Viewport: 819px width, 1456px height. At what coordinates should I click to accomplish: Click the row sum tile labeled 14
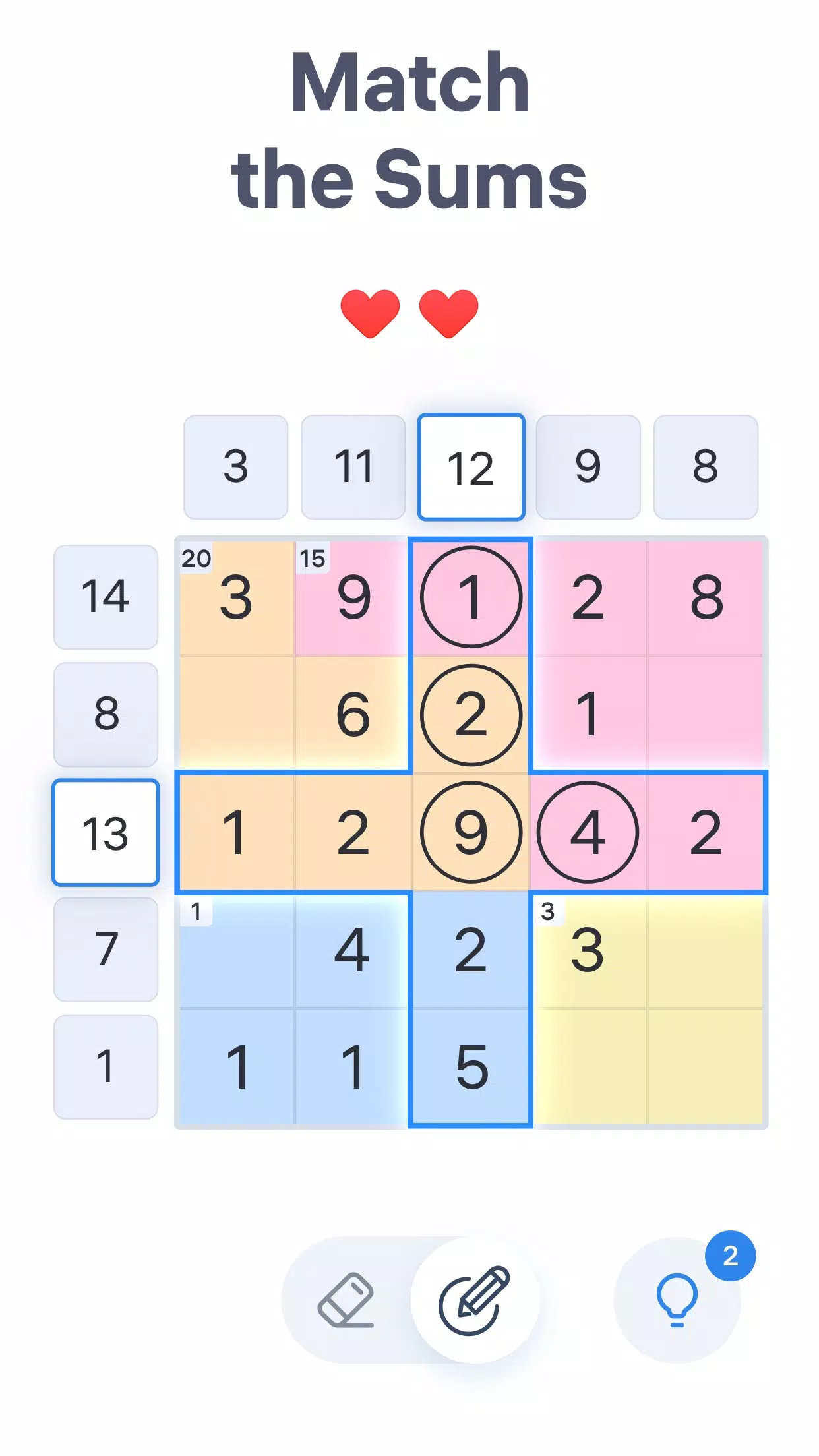[x=106, y=597]
